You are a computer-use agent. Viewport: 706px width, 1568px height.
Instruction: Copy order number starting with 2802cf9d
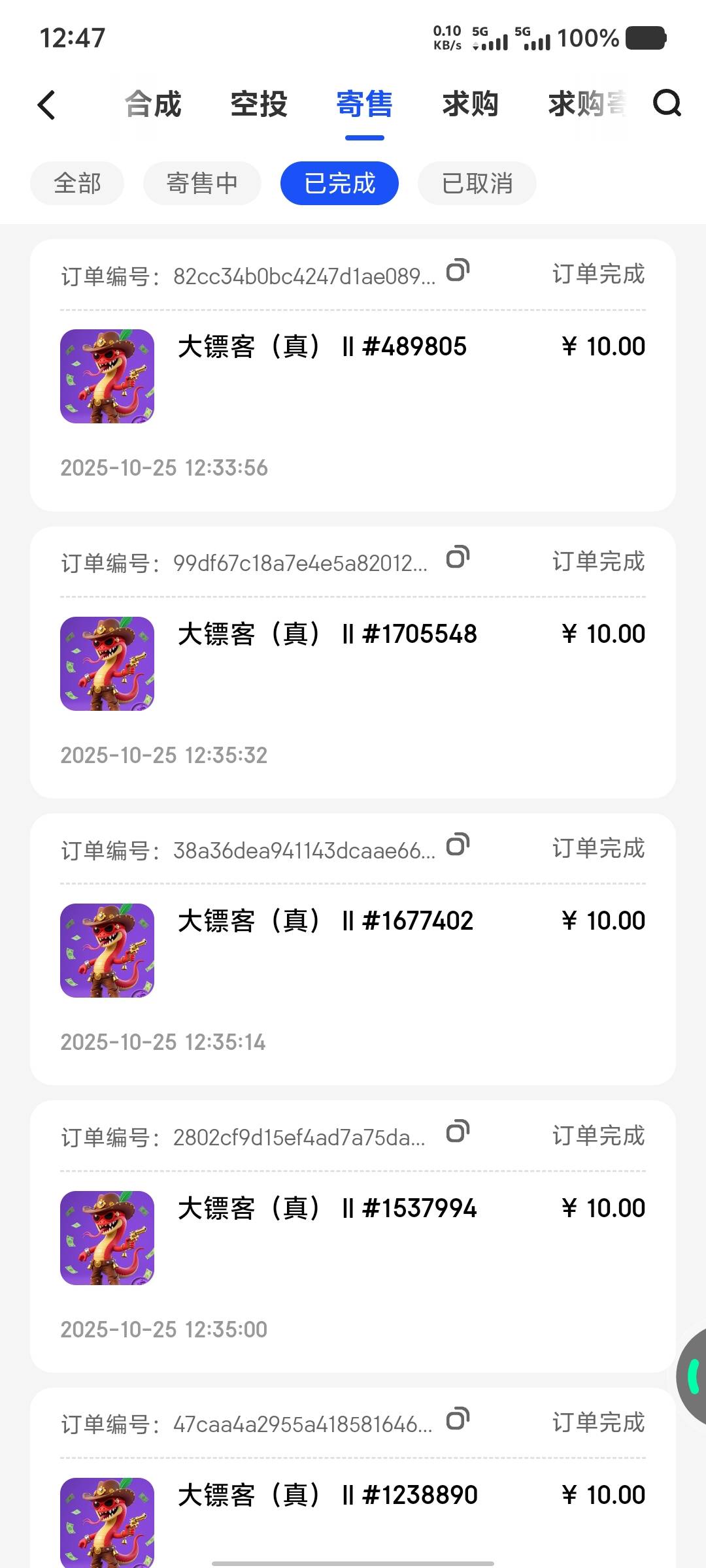click(458, 1132)
